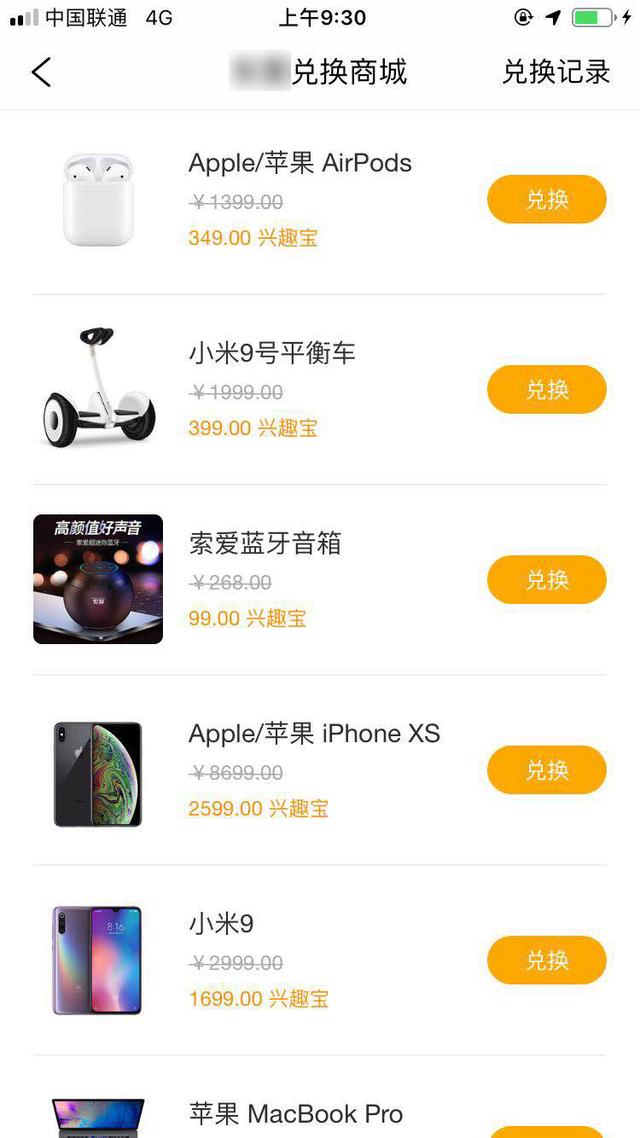Redeem the Apple iPhone XS

[x=546, y=770]
